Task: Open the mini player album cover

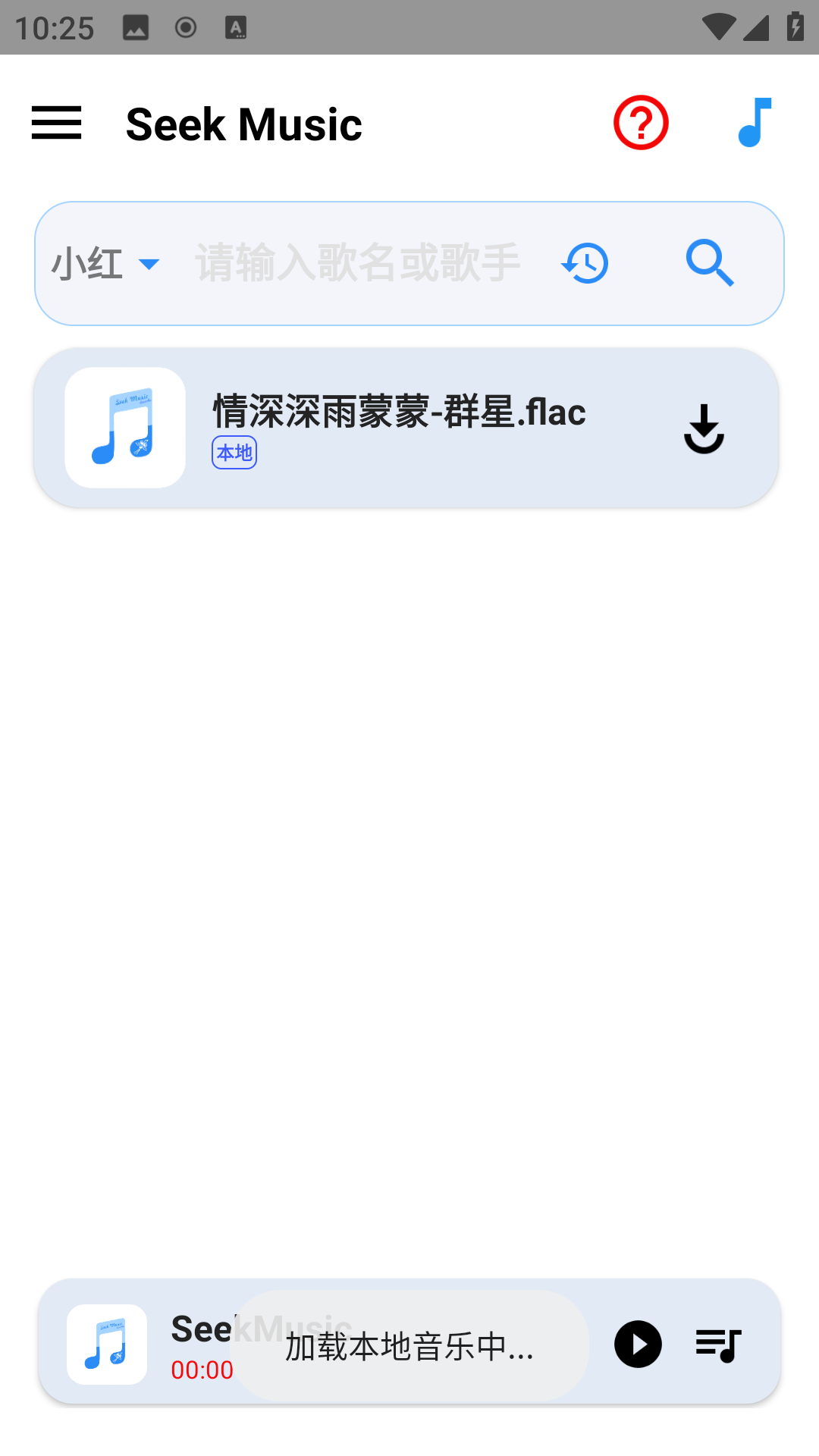Action: point(107,1344)
